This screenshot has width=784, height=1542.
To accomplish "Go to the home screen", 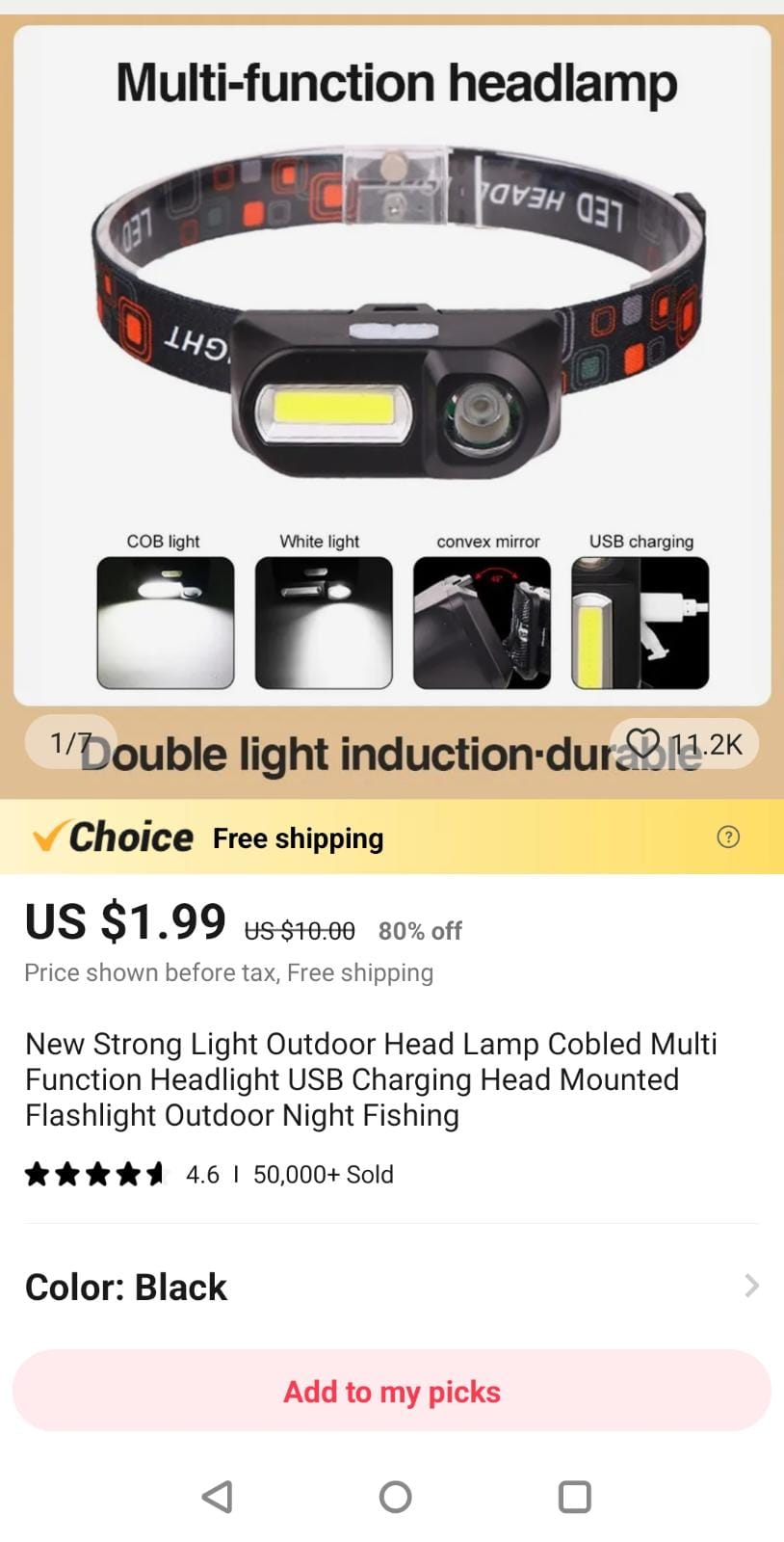I will click(x=395, y=1497).
